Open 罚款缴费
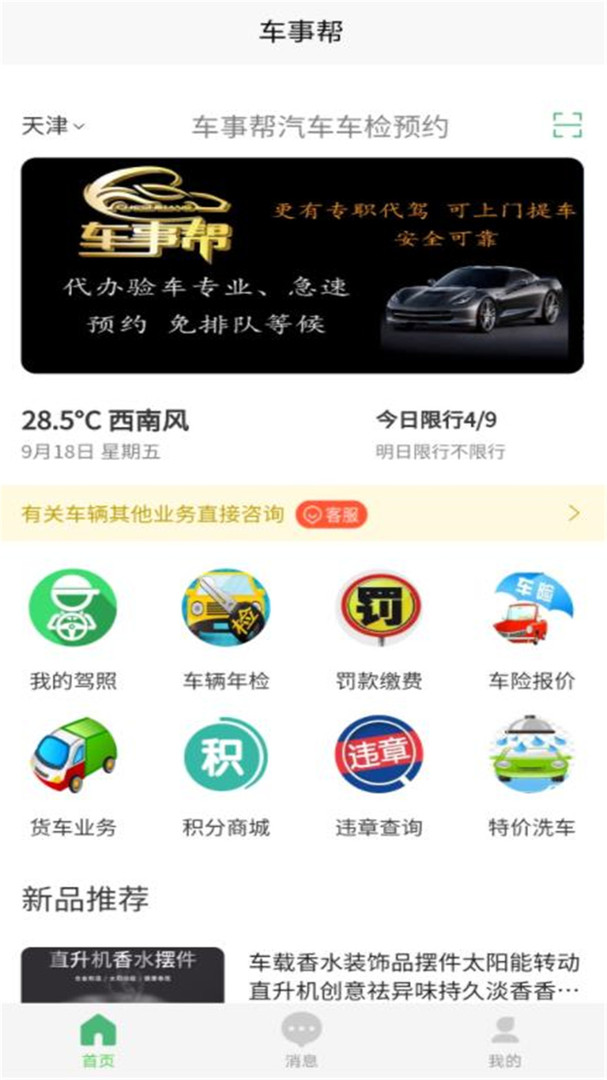 (378, 630)
